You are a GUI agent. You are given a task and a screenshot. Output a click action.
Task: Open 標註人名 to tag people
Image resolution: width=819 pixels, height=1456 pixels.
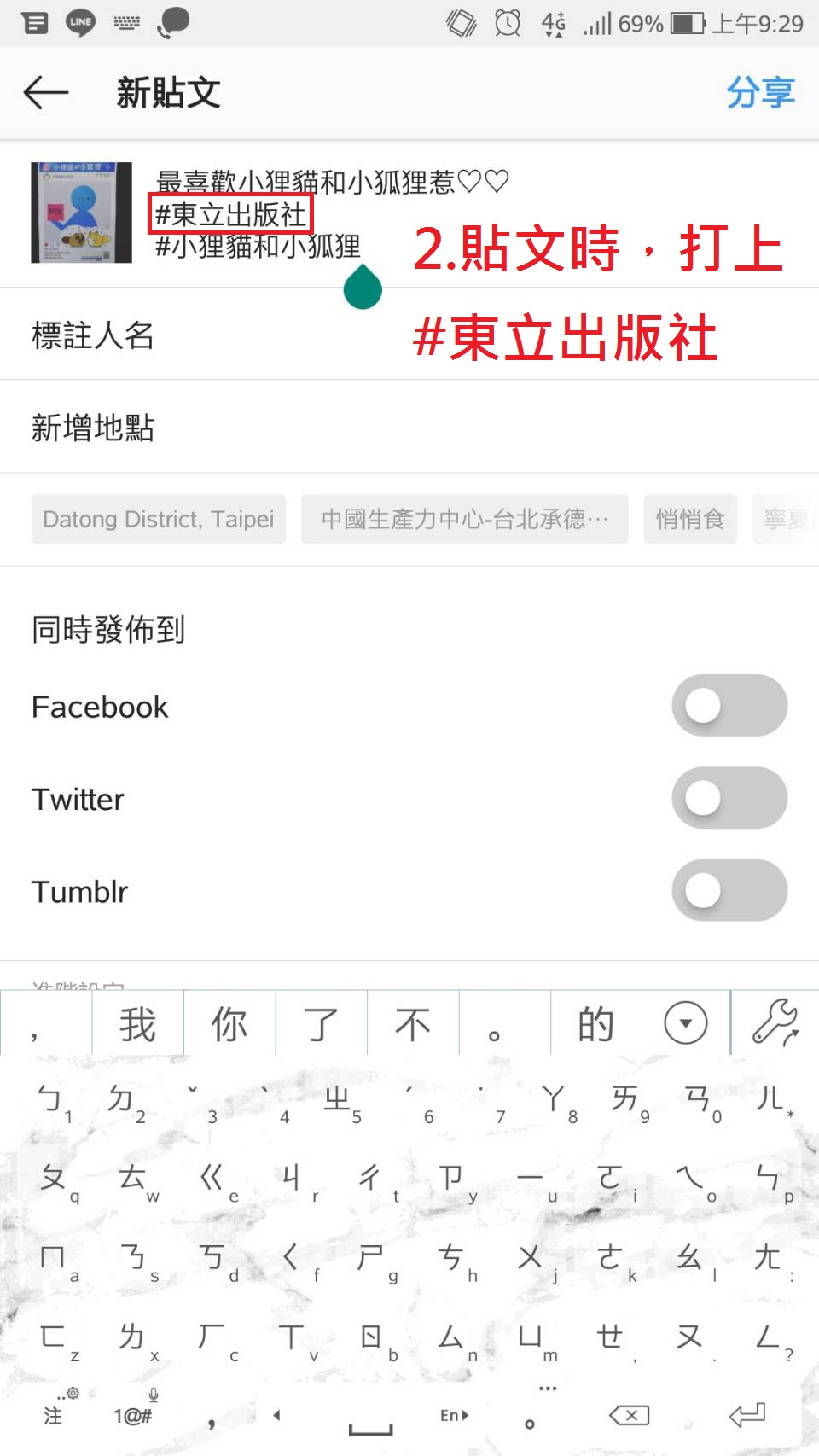tap(409, 335)
